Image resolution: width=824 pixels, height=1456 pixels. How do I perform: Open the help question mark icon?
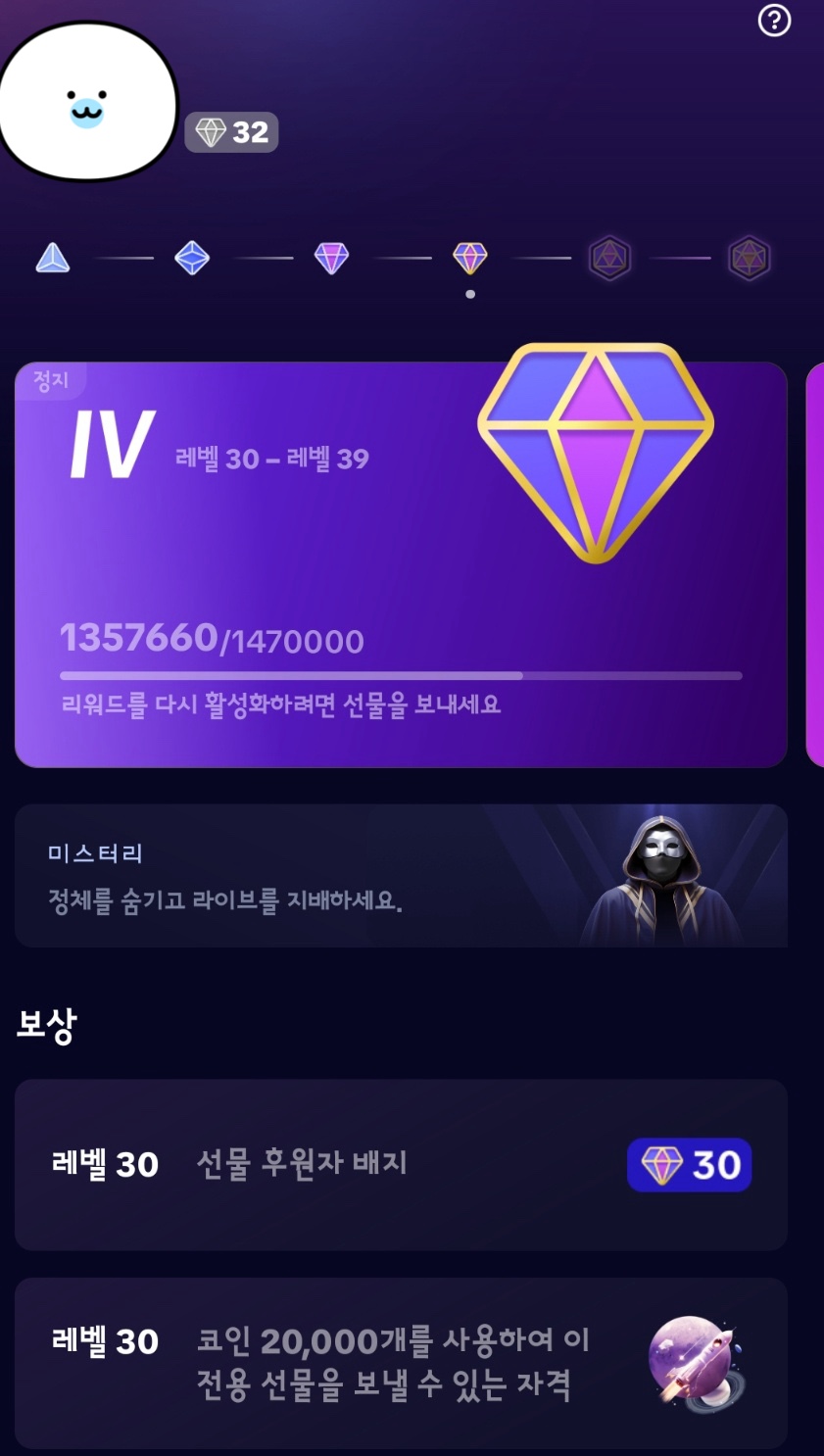774,21
